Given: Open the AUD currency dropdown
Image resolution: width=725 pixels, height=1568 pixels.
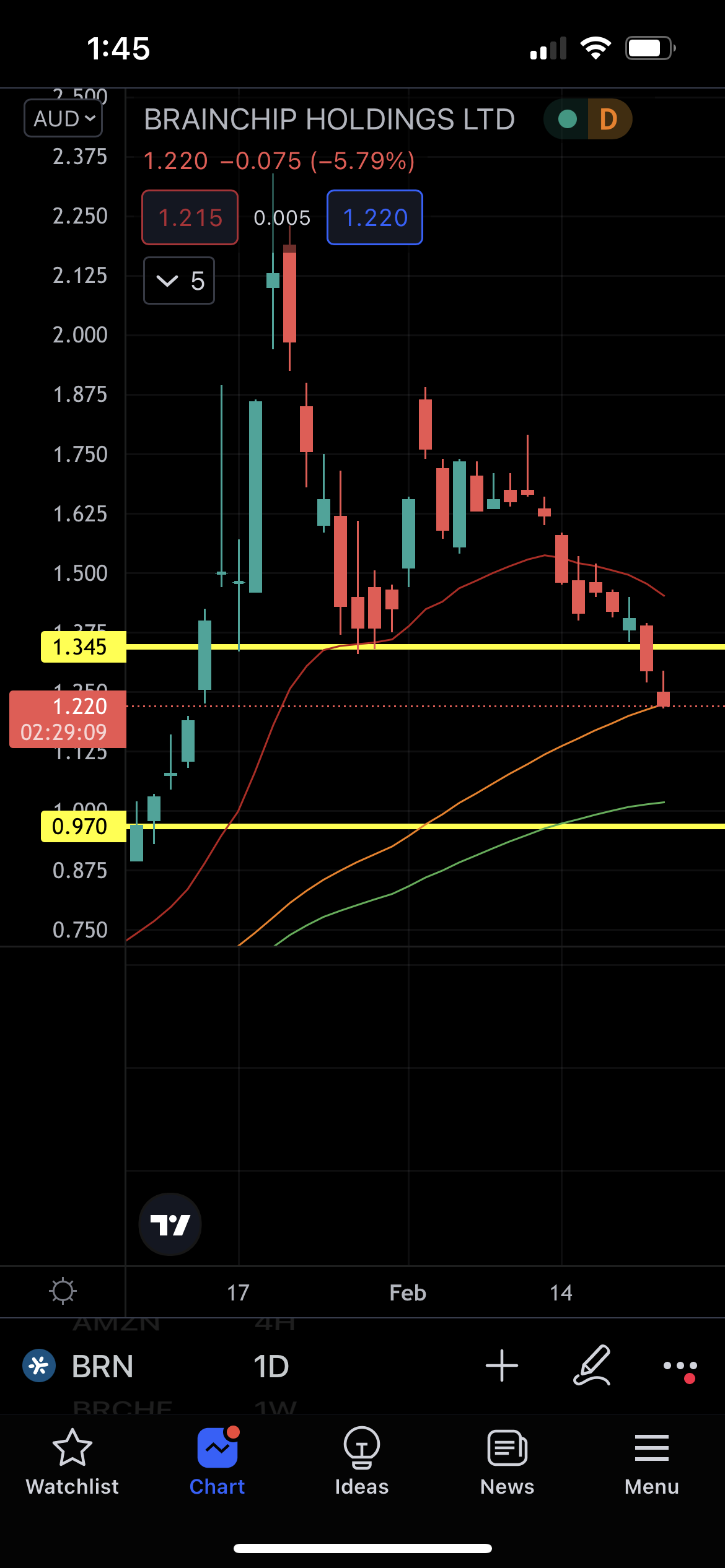Looking at the screenshot, I should coord(63,118).
